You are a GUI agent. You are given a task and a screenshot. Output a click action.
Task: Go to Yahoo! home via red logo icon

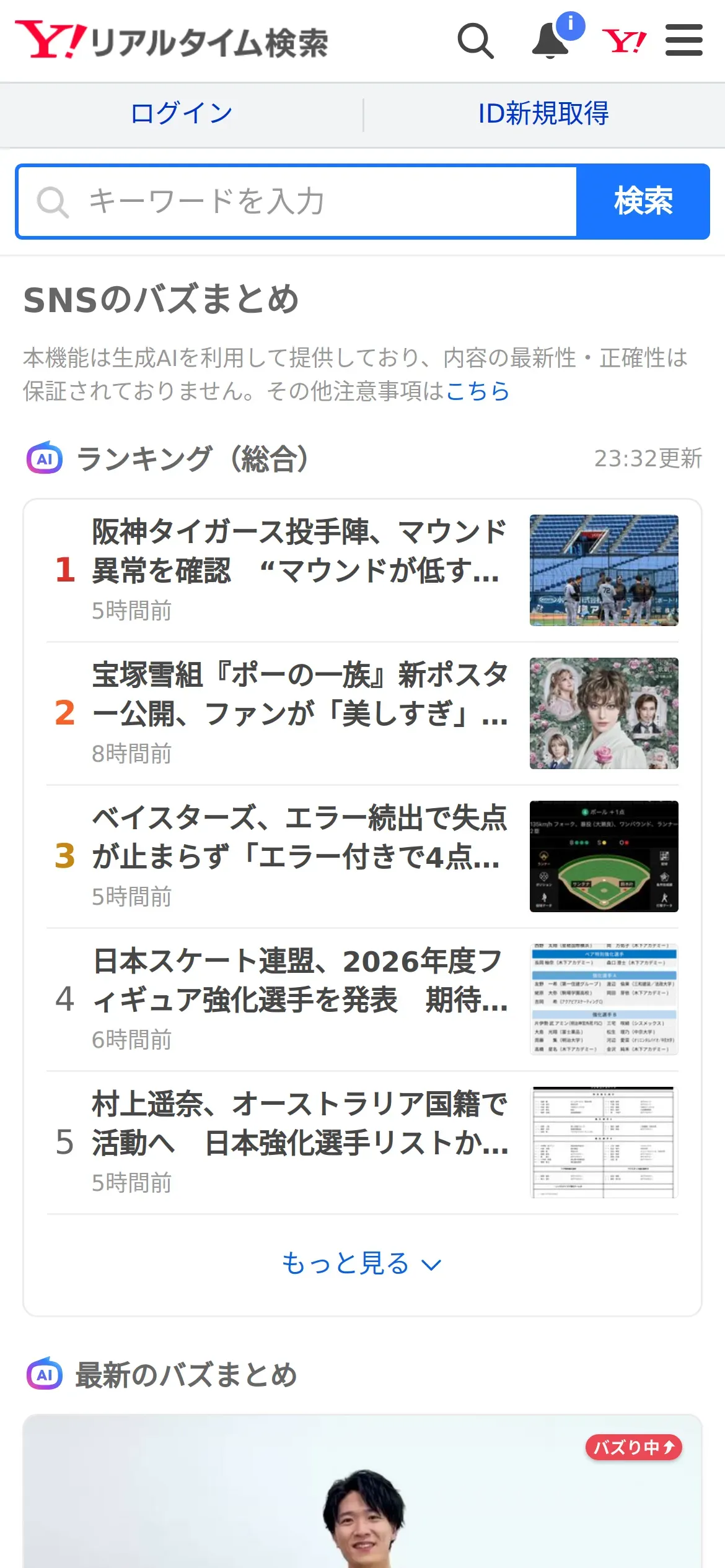[624, 41]
